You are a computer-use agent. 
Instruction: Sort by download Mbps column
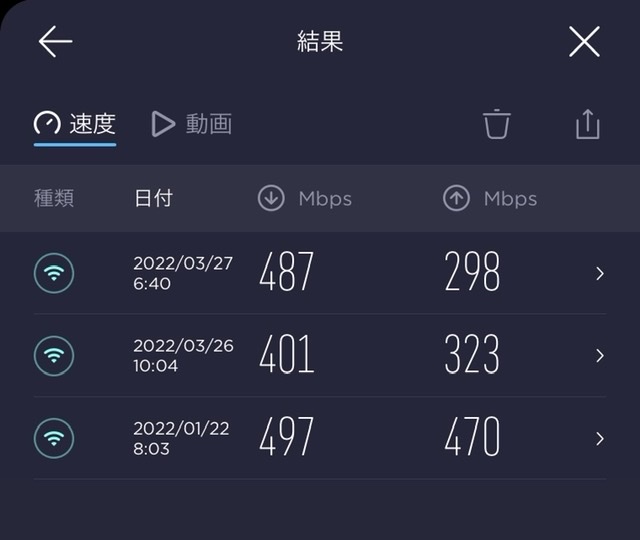(x=304, y=198)
